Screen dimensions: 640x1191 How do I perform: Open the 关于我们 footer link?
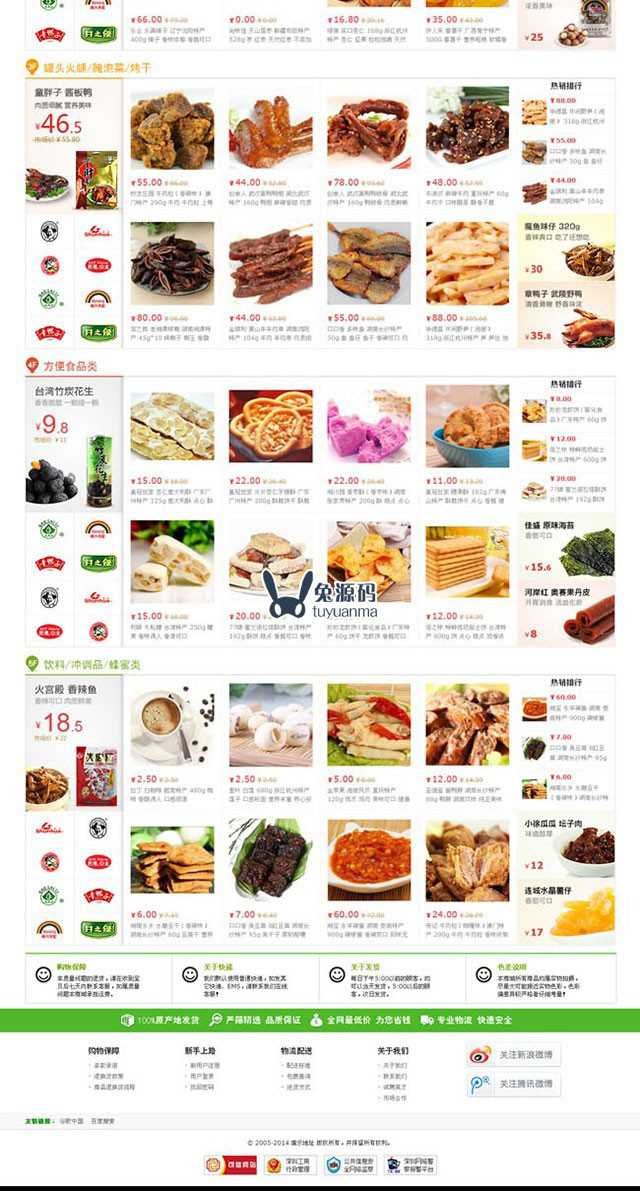click(394, 1065)
